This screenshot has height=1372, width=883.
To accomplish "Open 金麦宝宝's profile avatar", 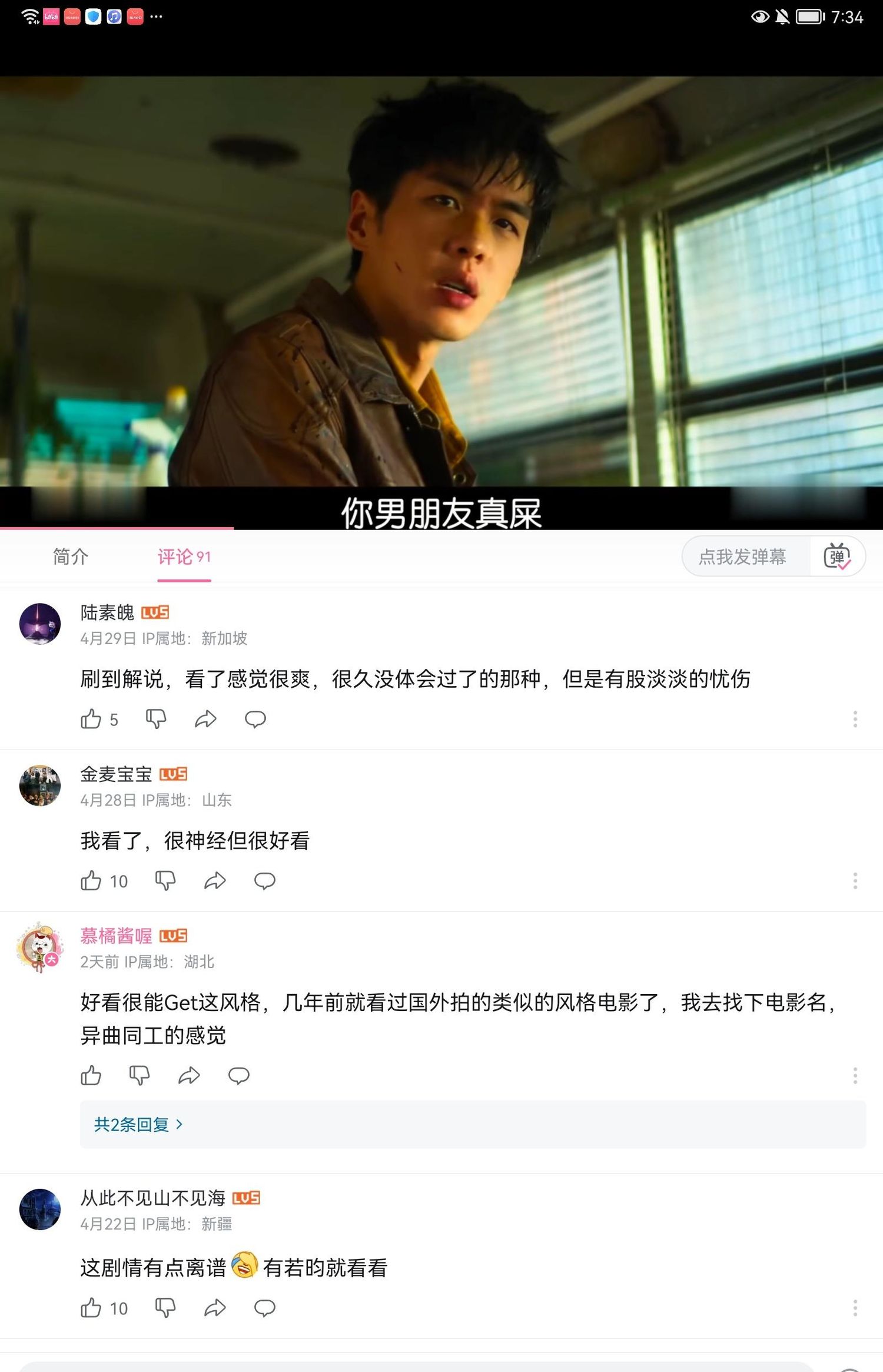I will [40, 786].
